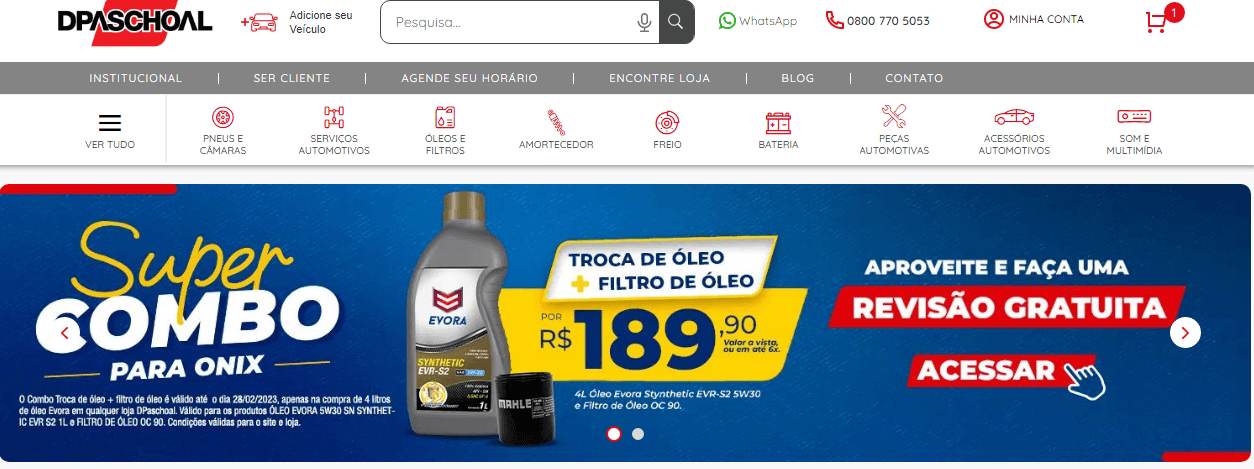Browse Óleos e Filtros category
Screen dimensions: 1254x469
[x=445, y=130]
